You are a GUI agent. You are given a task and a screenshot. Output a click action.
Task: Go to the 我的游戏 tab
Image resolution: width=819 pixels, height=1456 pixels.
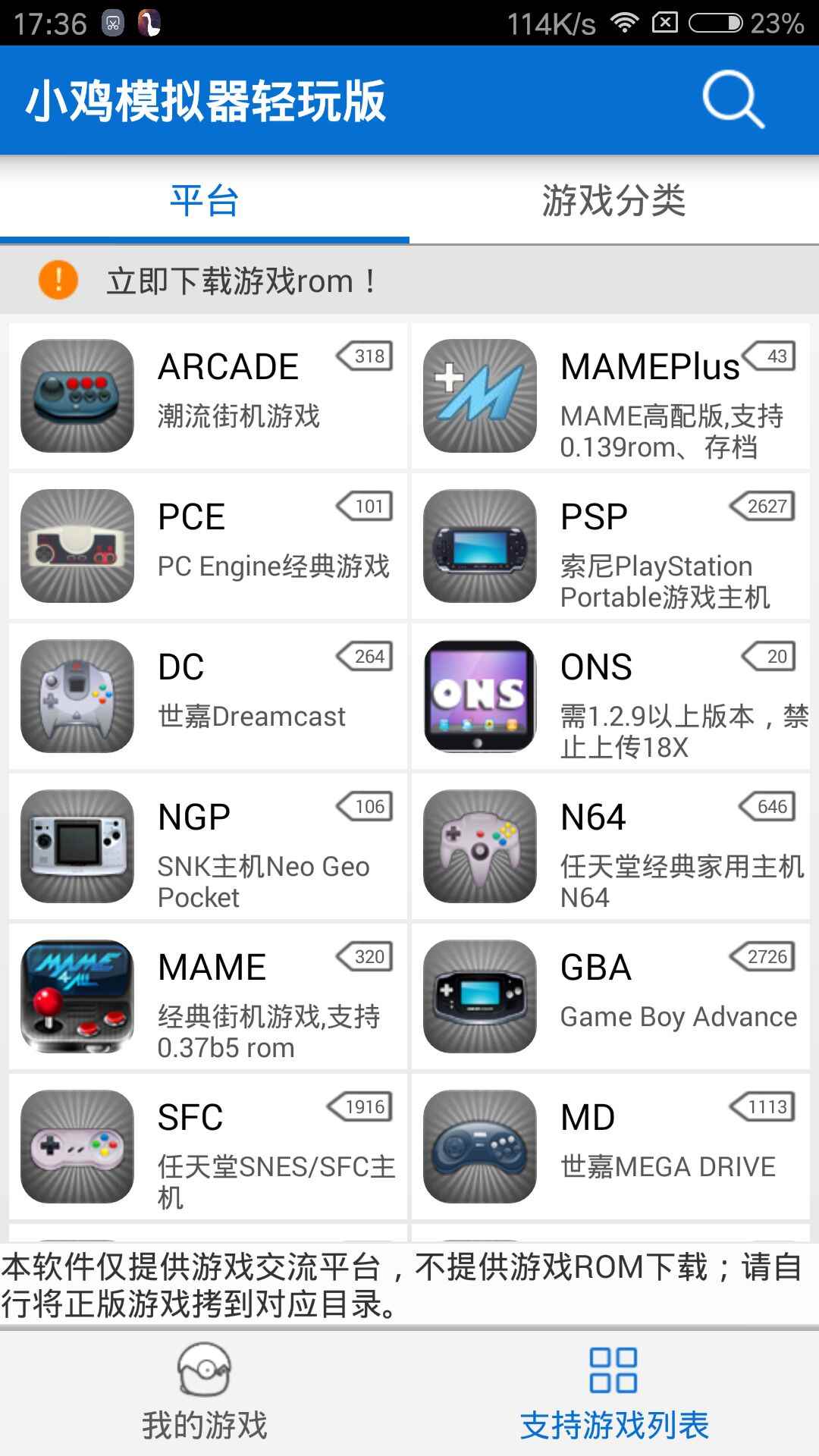pyautogui.click(x=204, y=1392)
